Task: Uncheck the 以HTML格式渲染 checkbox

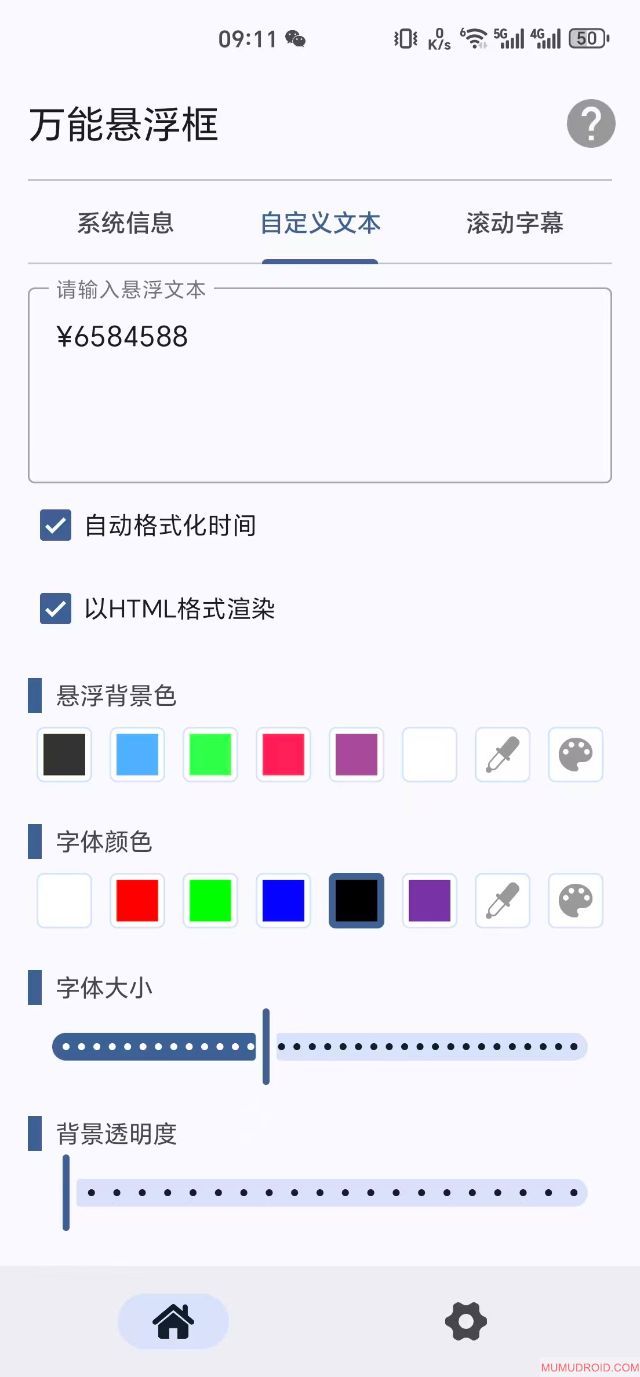Action: (x=55, y=609)
